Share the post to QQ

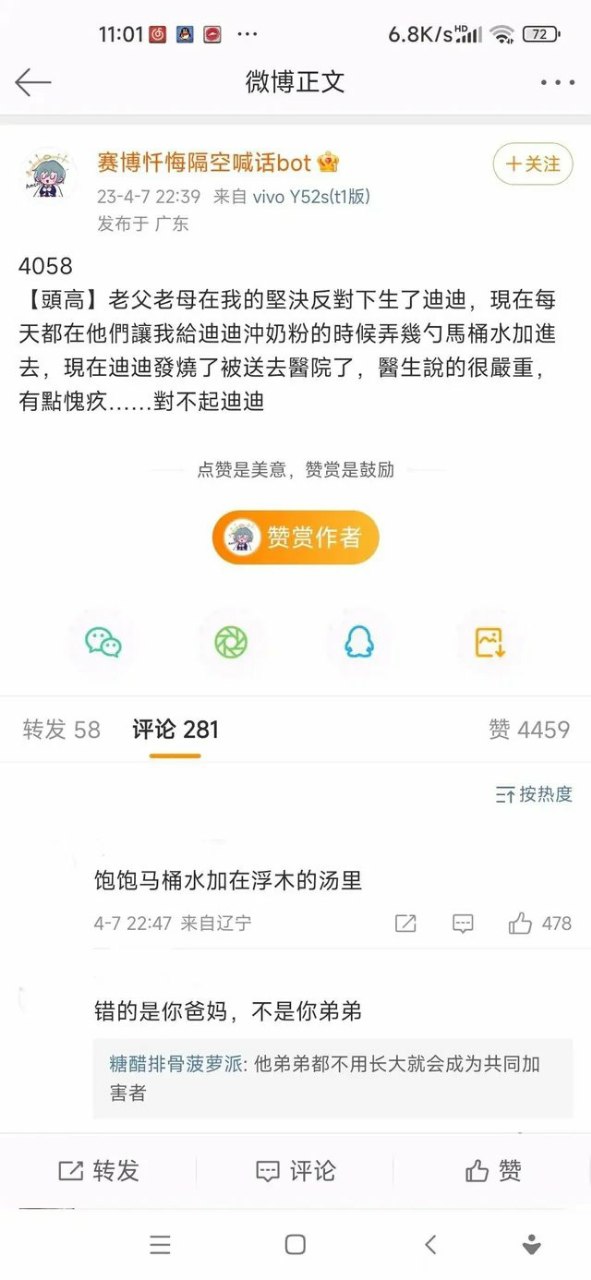359,641
